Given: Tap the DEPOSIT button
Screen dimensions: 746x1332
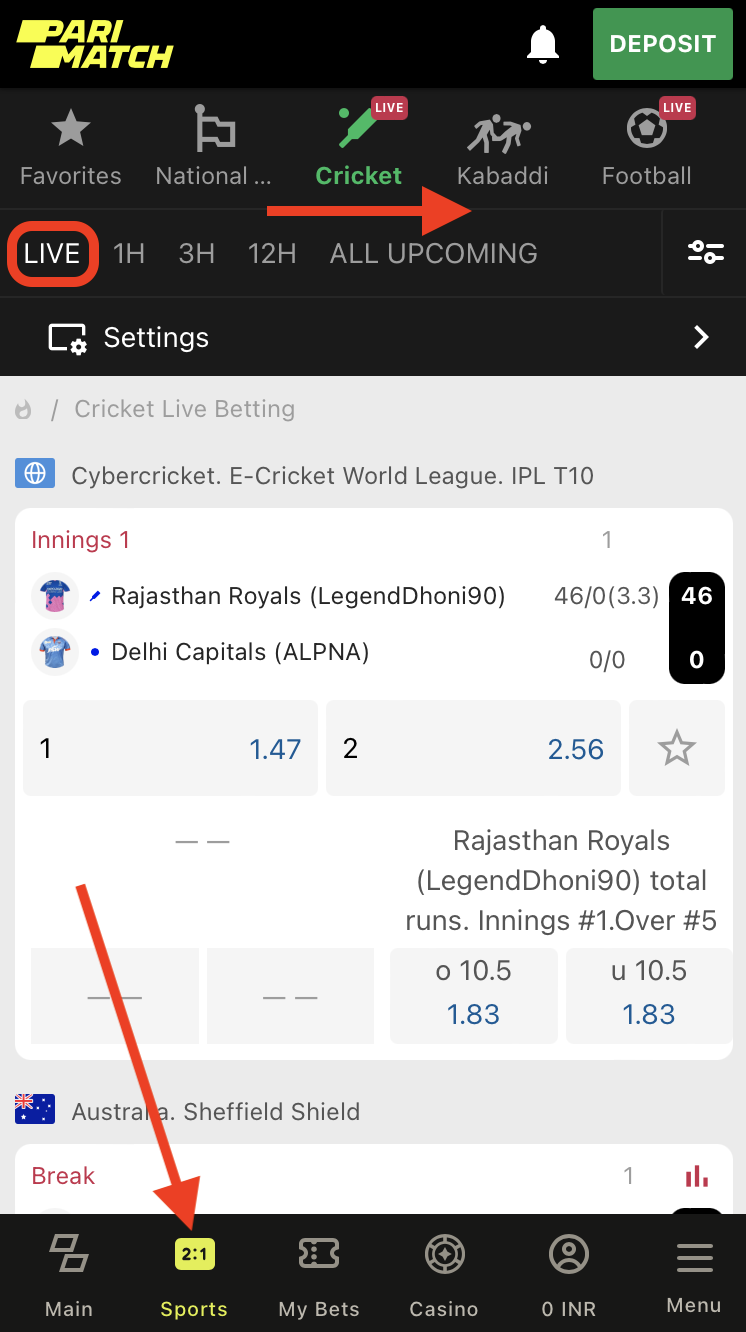Looking at the screenshot, I should (x=662, y=44).
